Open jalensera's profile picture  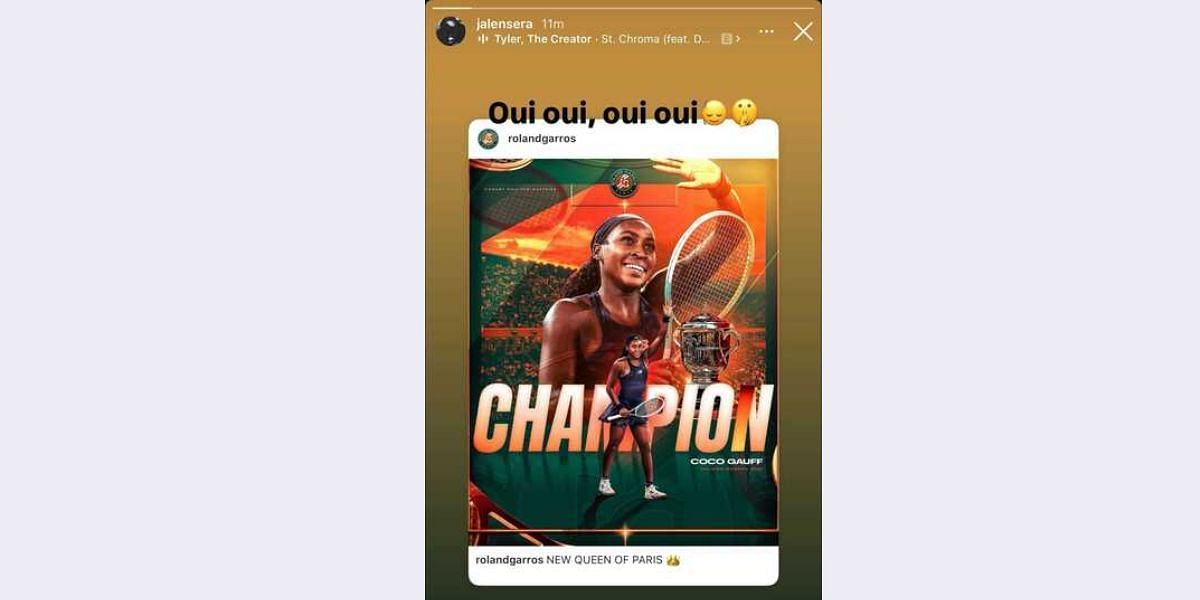pos(451,31)
